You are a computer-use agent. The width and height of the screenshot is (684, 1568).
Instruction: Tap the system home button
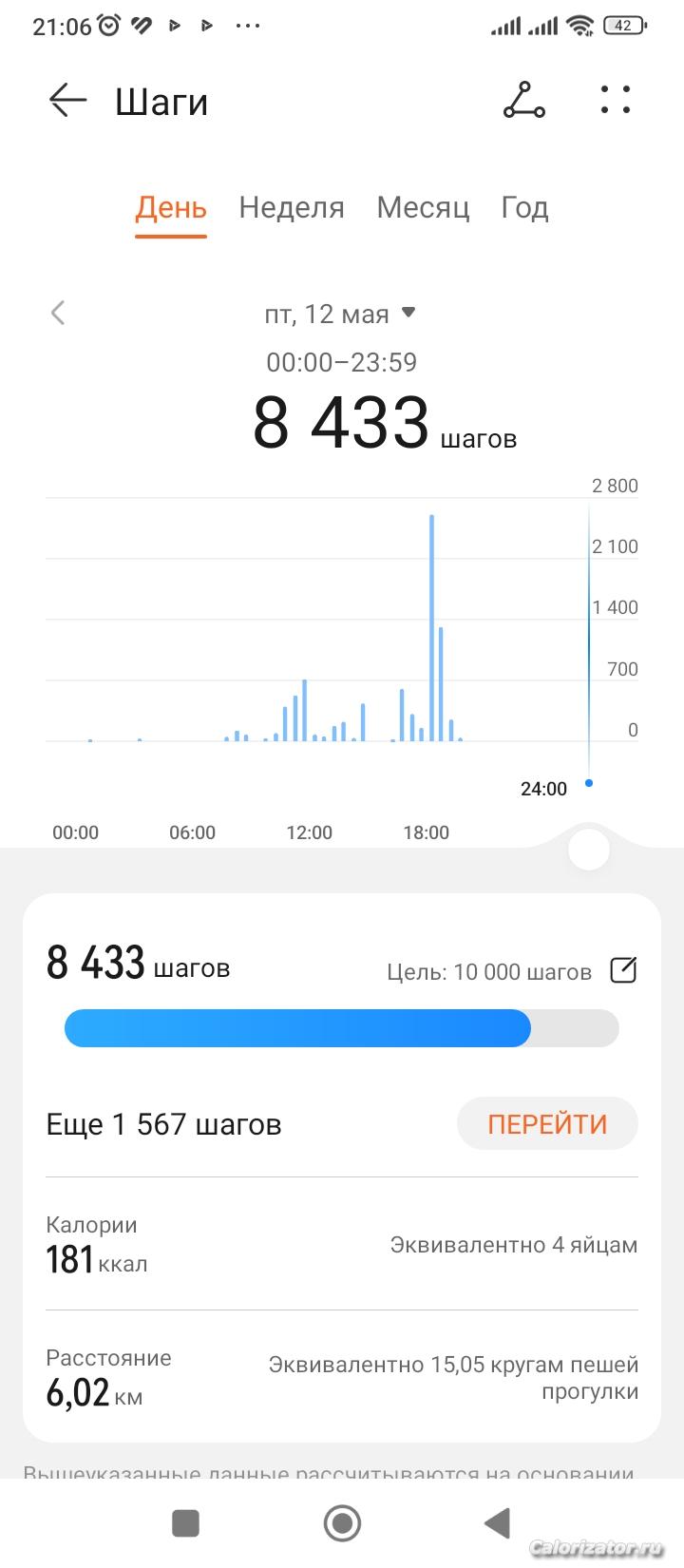click(x=342, y=1523)
